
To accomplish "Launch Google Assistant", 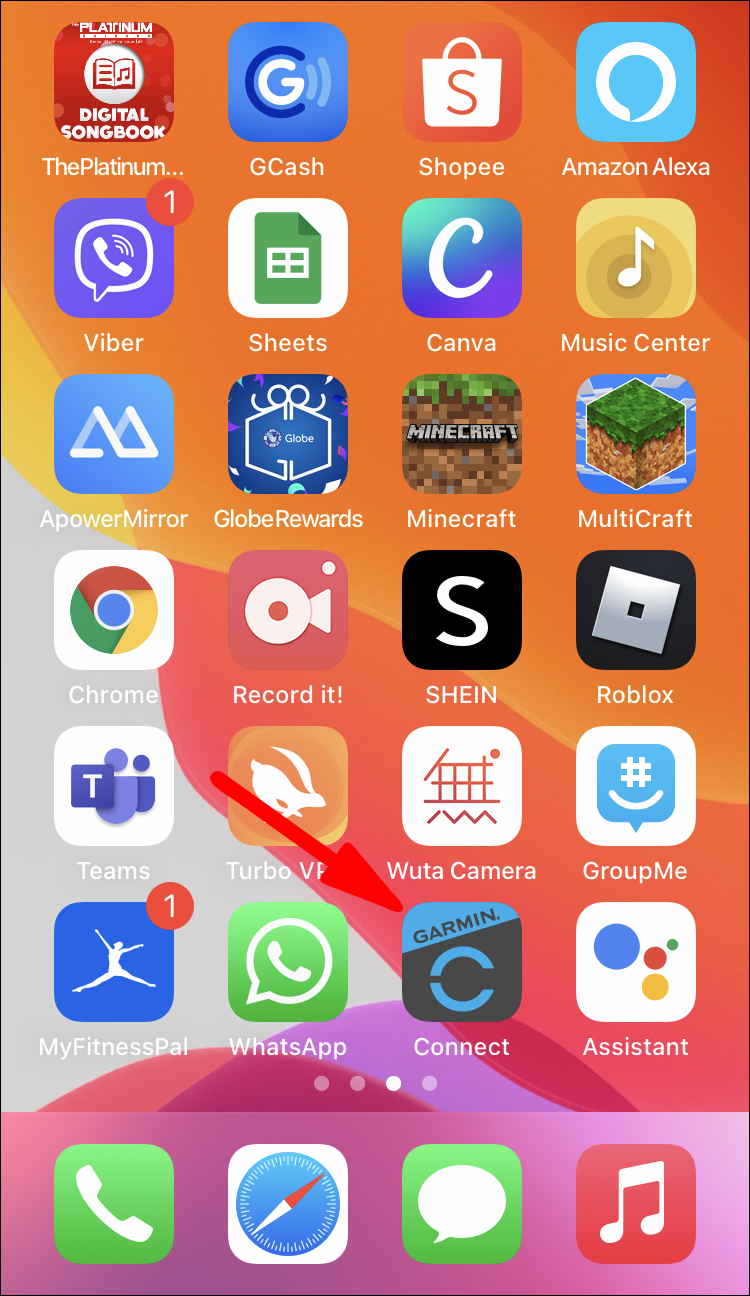I will [x=636, y=962].
